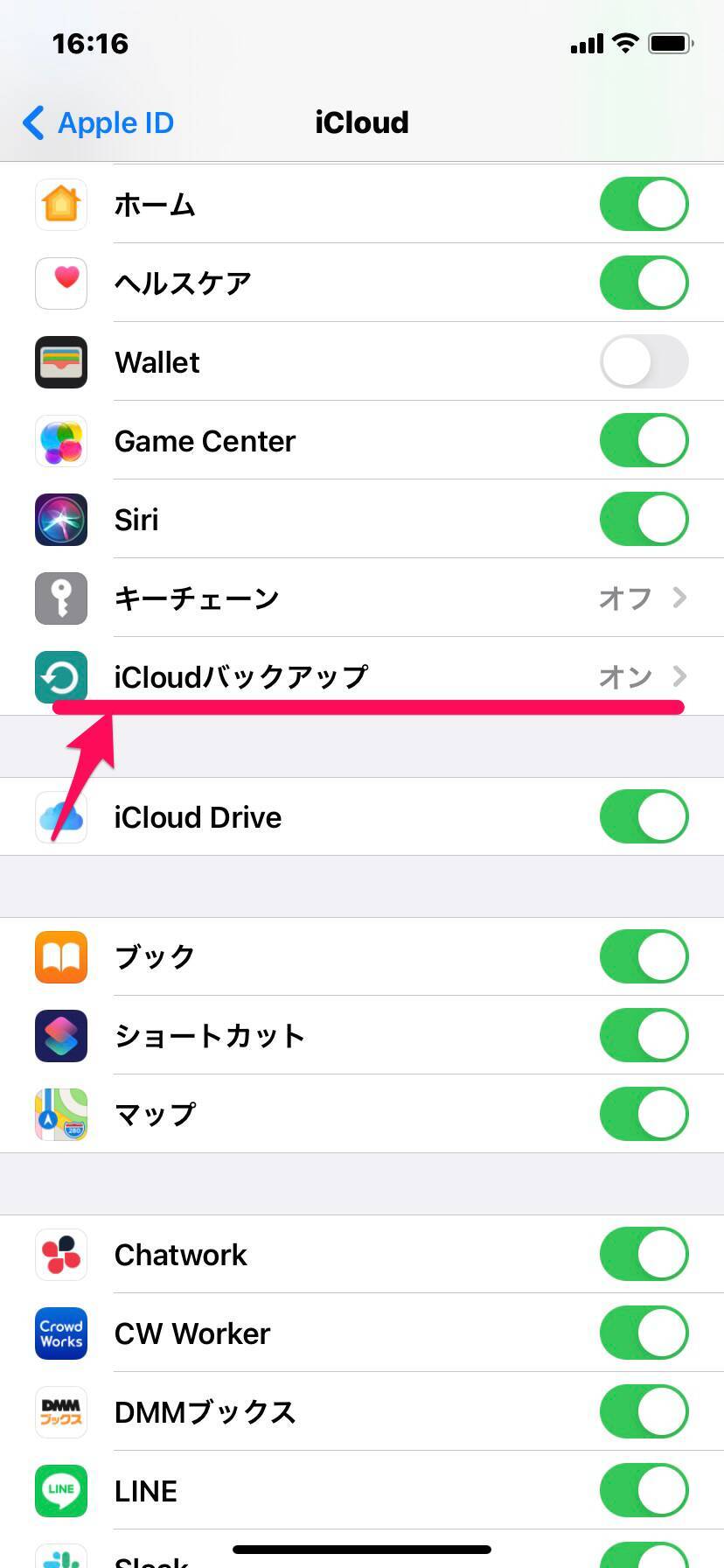This screenshot has width=724, height=1568.
Task: Switch off Siri iCloud sync
Action: tap(644, 519)
